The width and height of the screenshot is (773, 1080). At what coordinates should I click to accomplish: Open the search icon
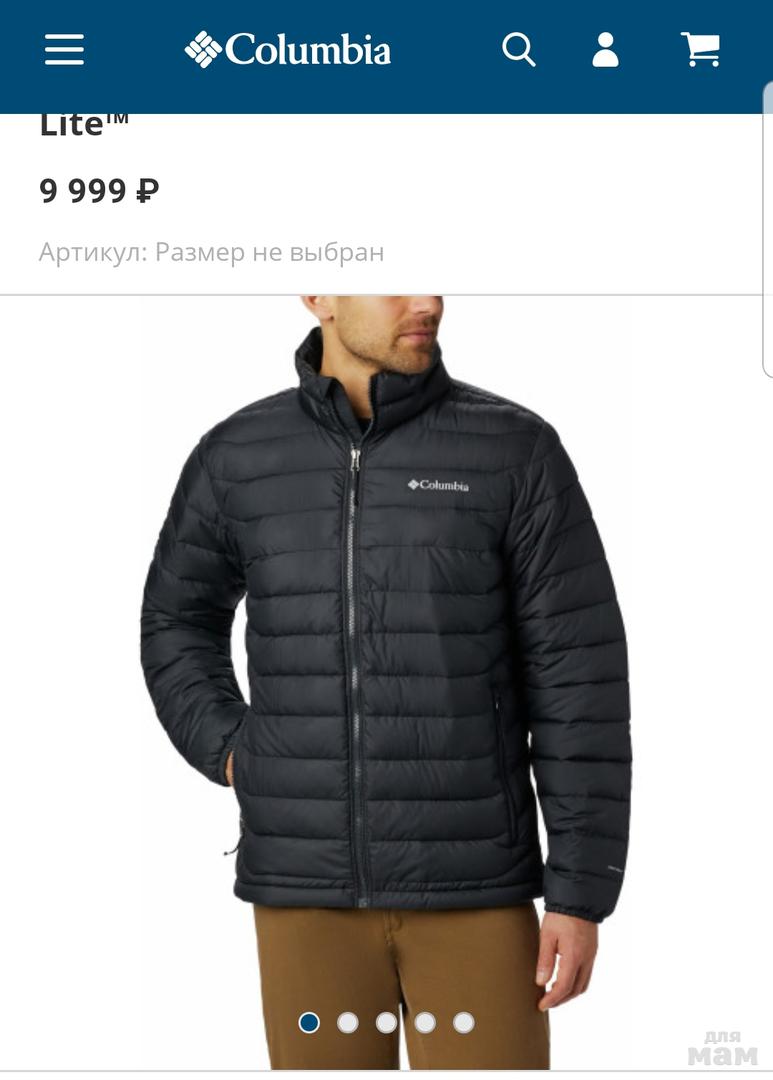(518, 49)
